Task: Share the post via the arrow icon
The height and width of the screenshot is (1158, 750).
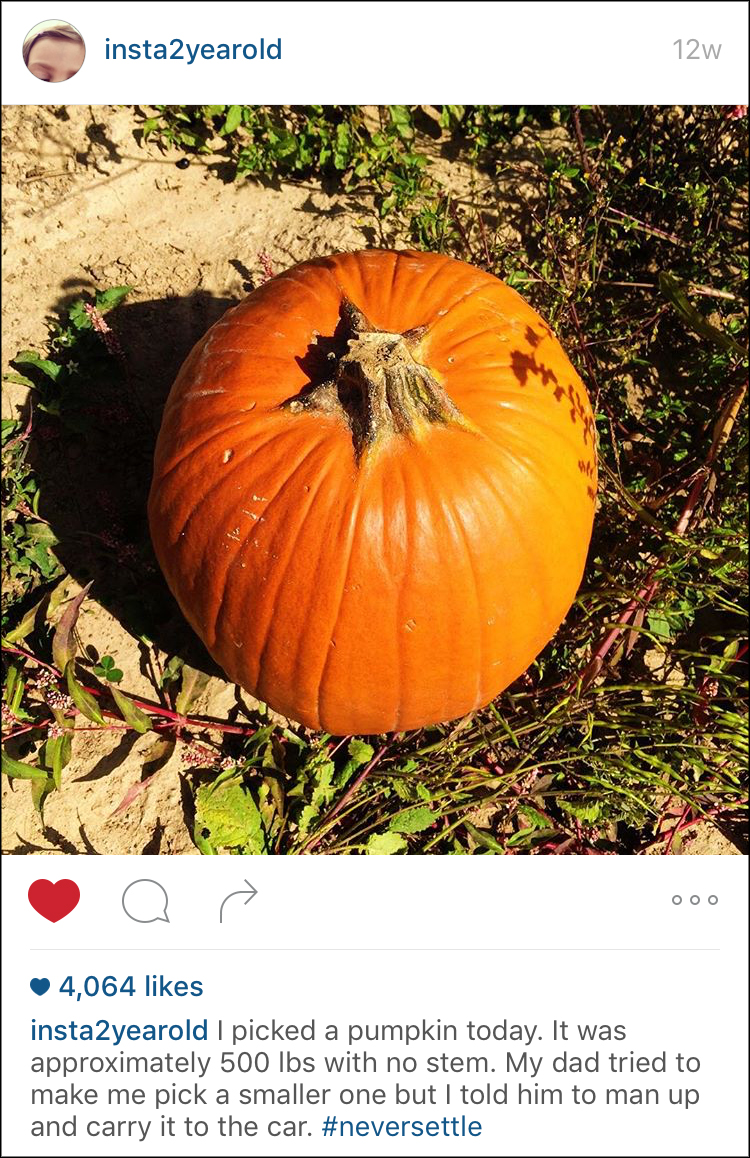Action: tap(238, 901)
